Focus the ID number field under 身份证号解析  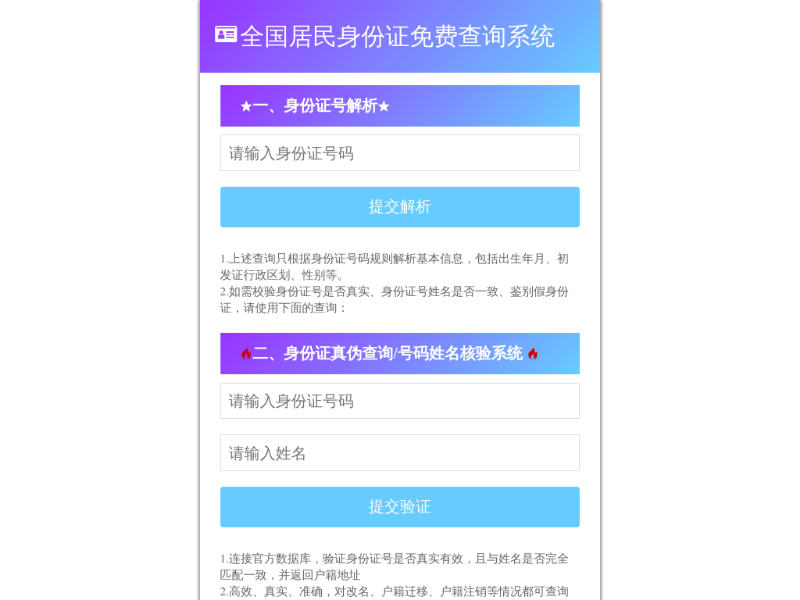(x=399, y=153)
